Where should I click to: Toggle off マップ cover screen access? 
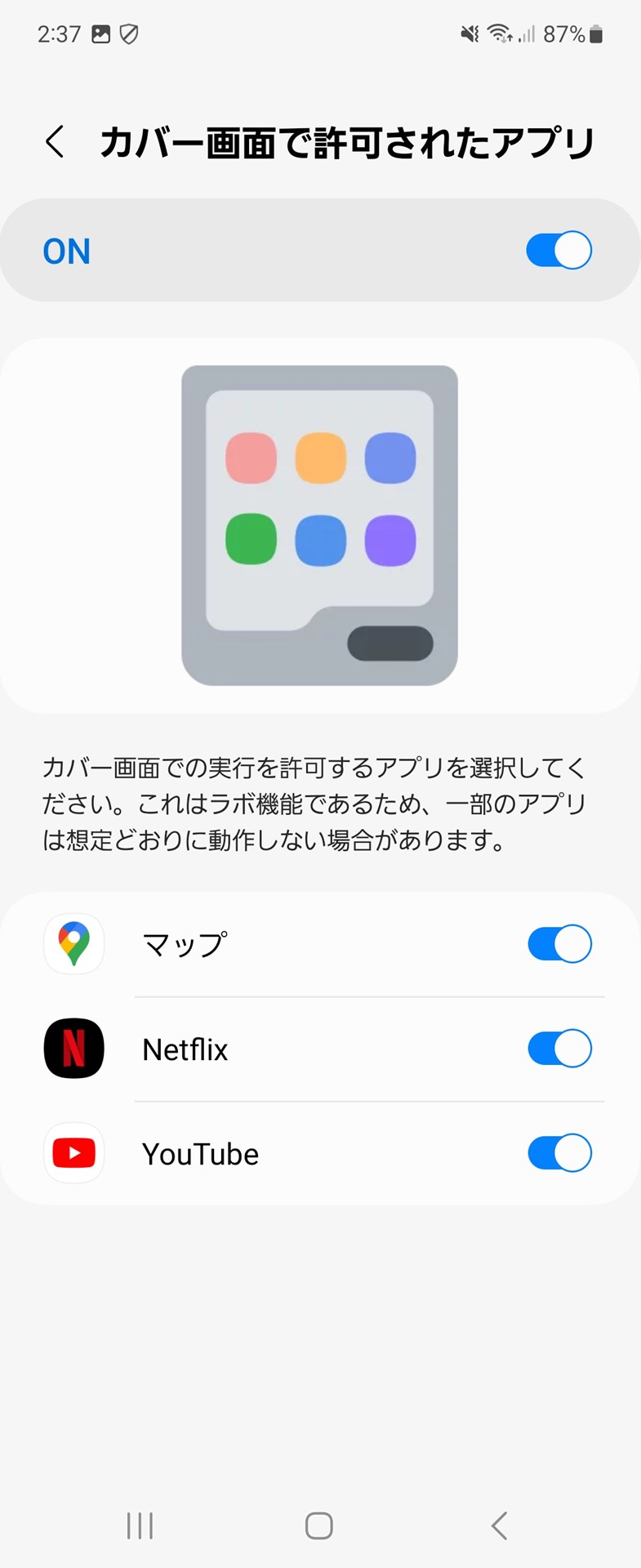(559, 943)
